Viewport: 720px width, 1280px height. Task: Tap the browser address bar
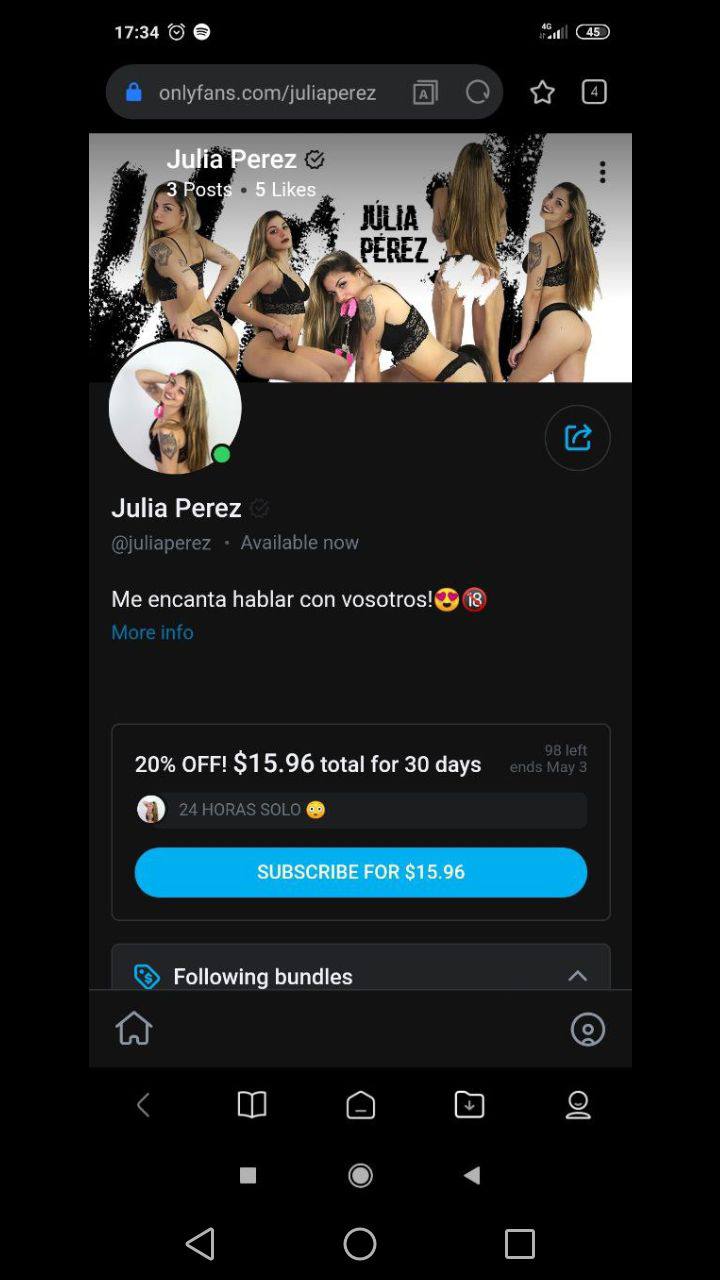coord(267,93)
